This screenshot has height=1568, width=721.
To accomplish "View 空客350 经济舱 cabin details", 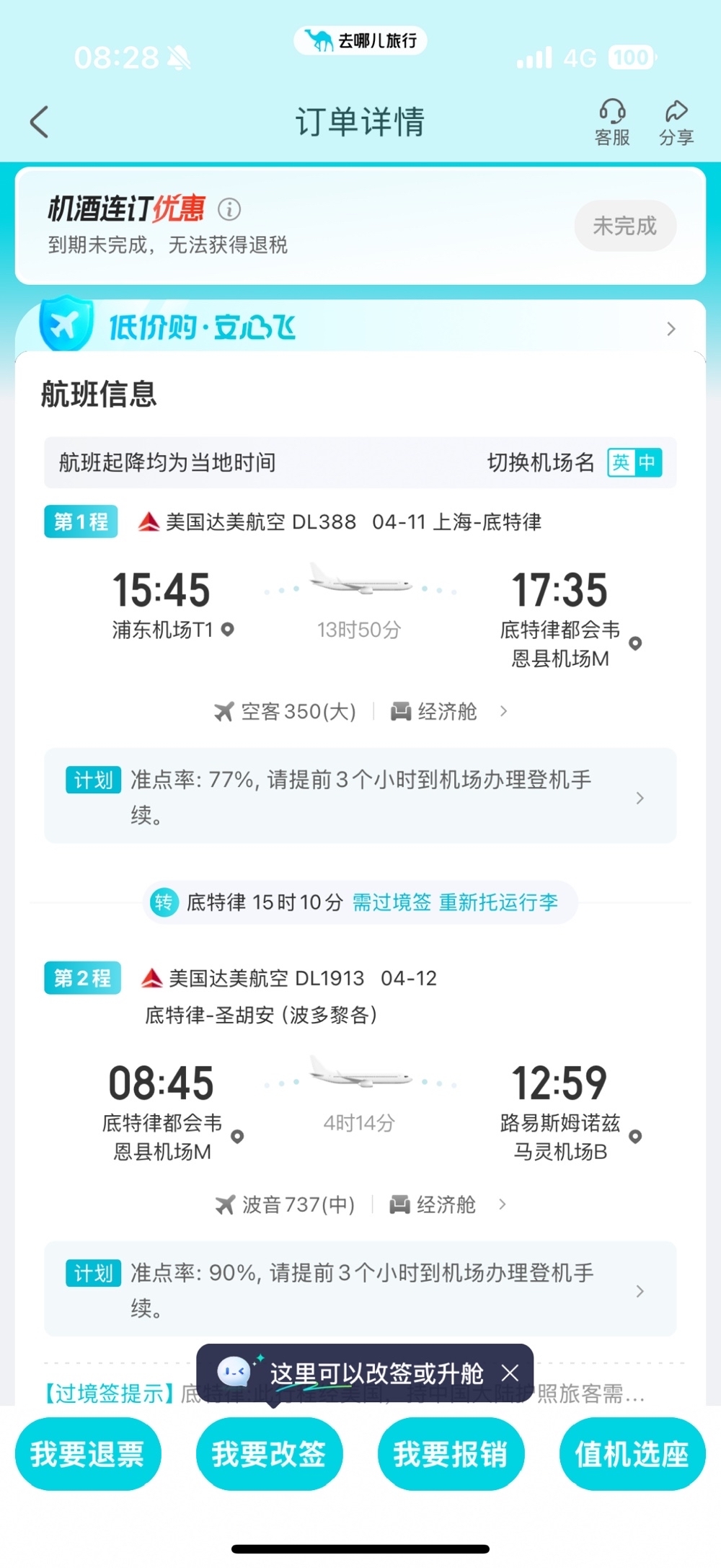I will tap(447, 712).
